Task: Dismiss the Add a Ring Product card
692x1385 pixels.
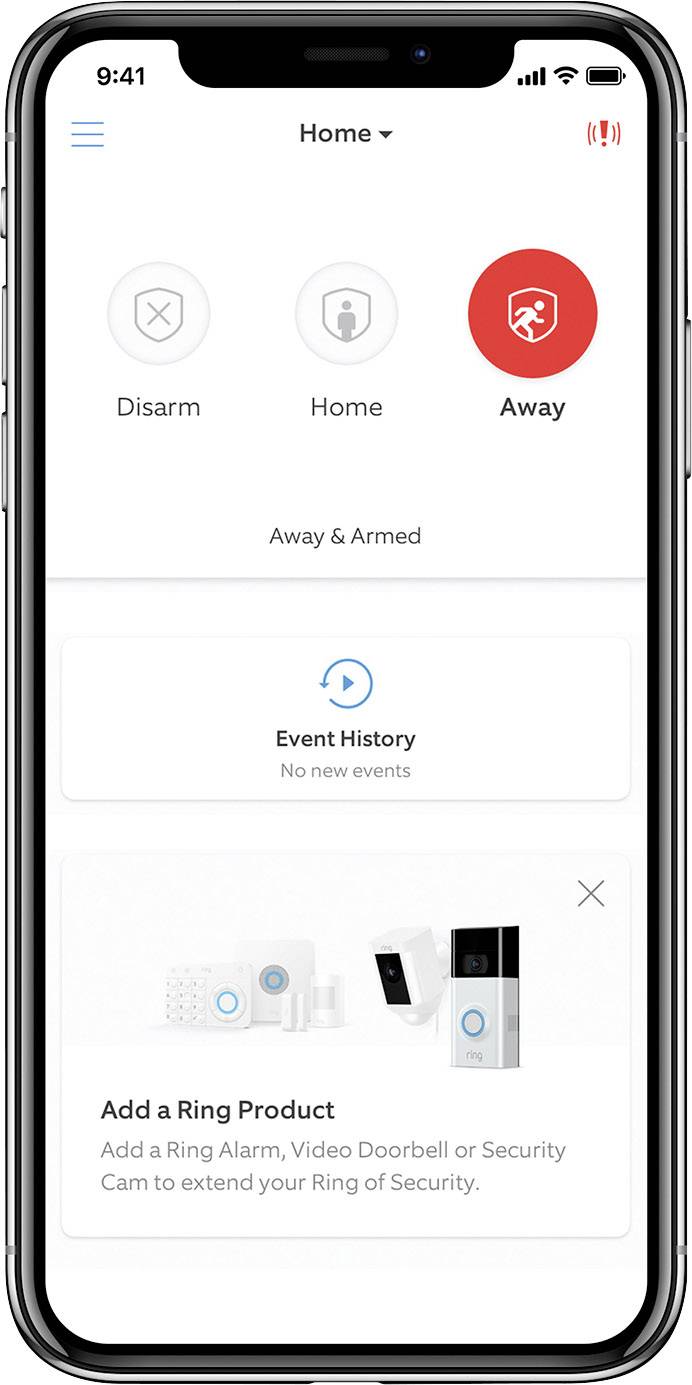Action: pos(591,894)
